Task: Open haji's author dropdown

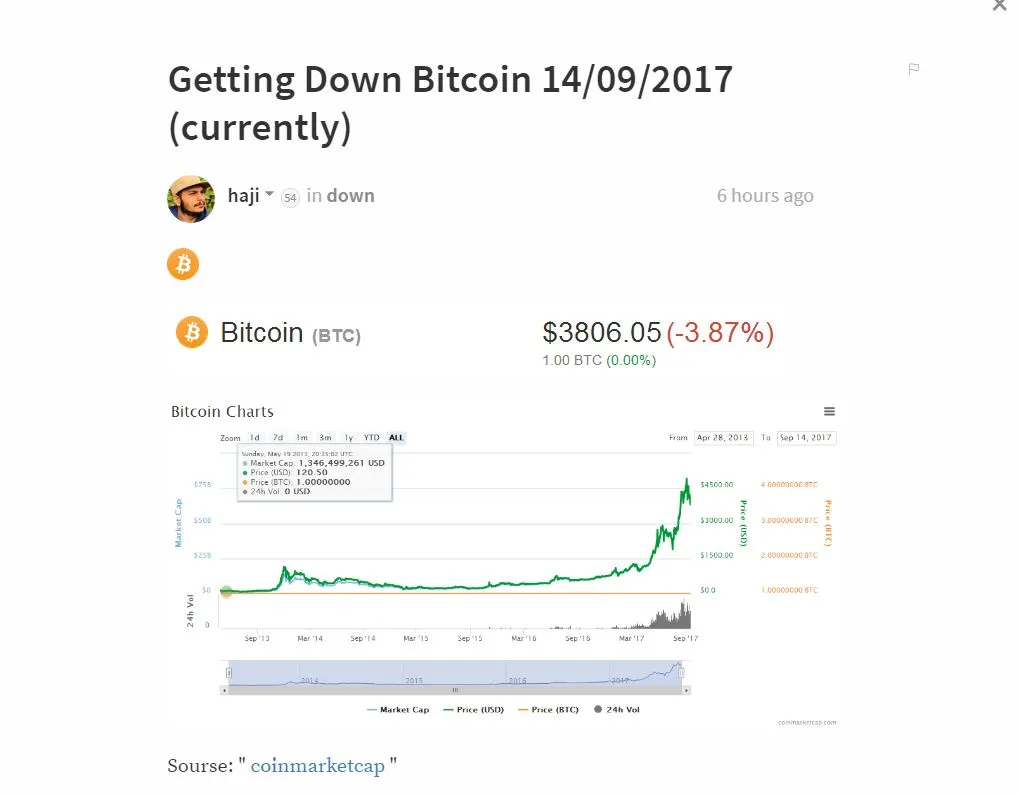Action: [x=269, y=195]
